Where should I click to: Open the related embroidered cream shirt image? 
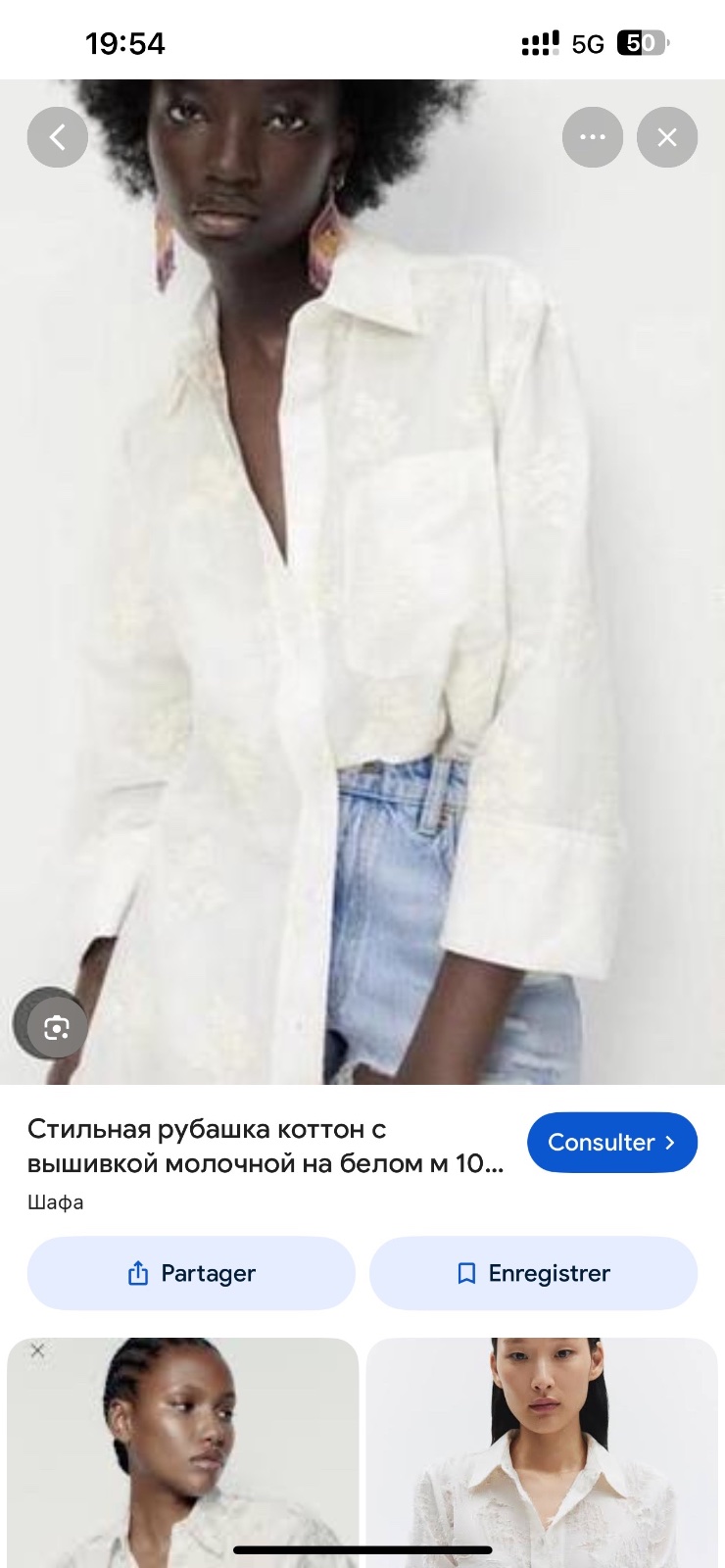542,1452
